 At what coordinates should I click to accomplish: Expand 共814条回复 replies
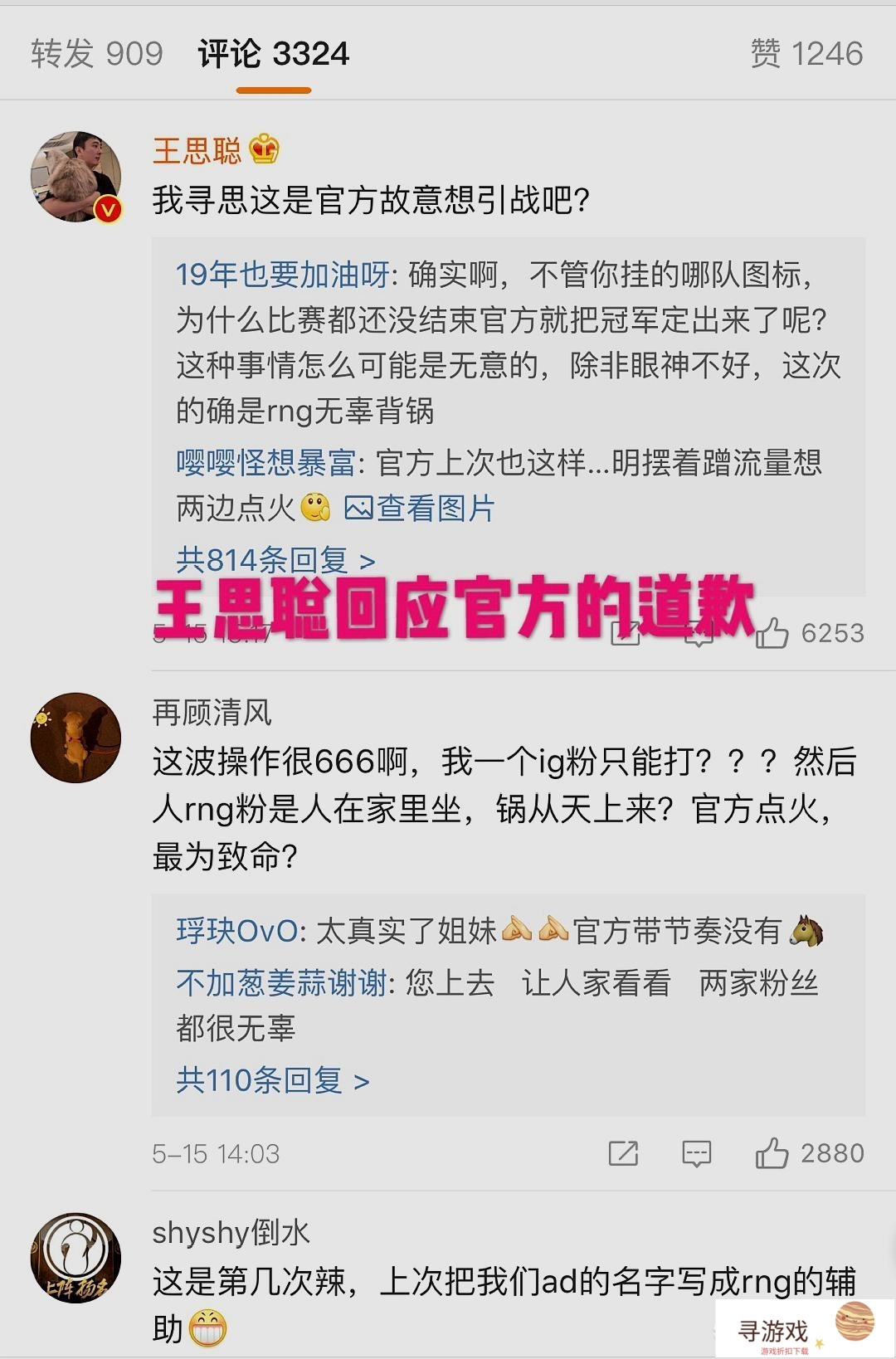point(275,560)
